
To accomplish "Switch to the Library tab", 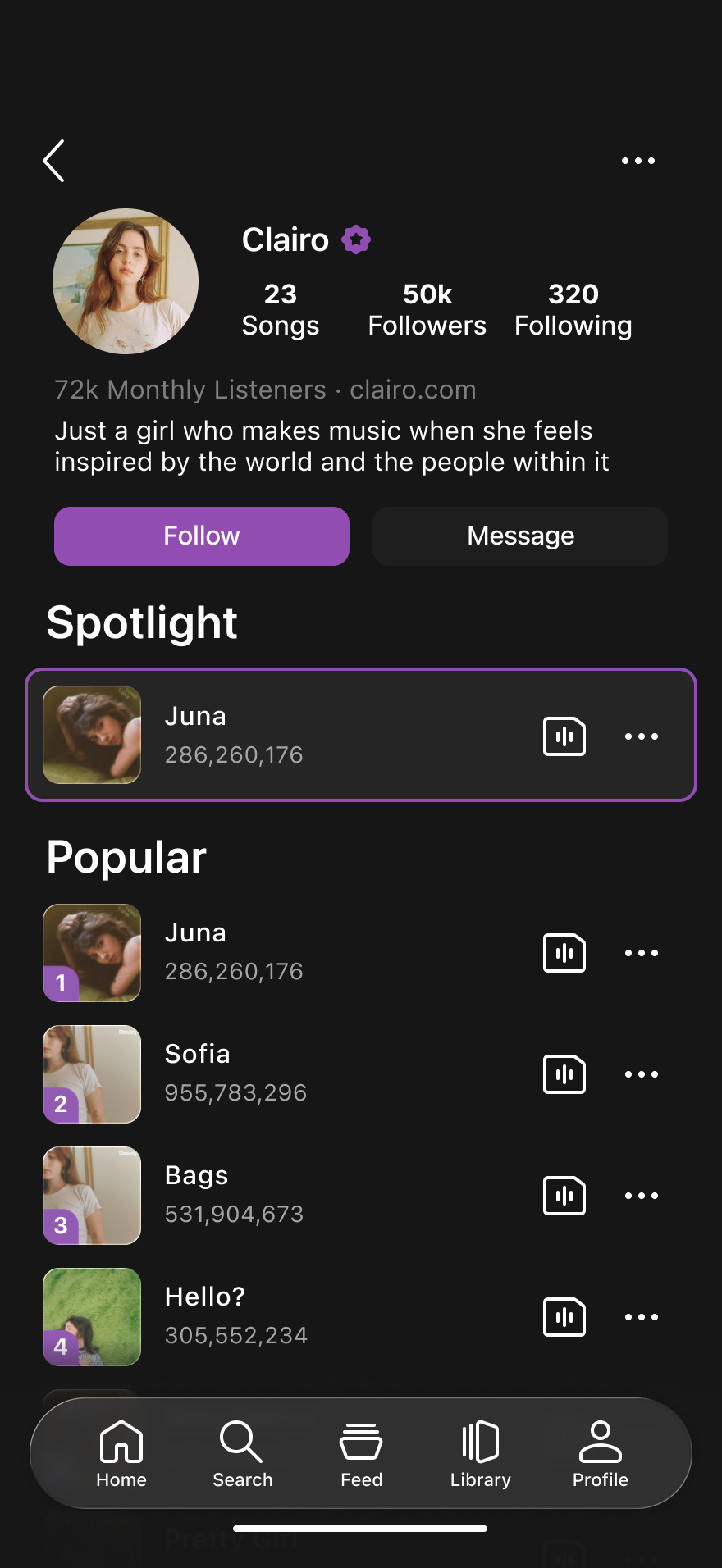I will tap(481, 1455).
